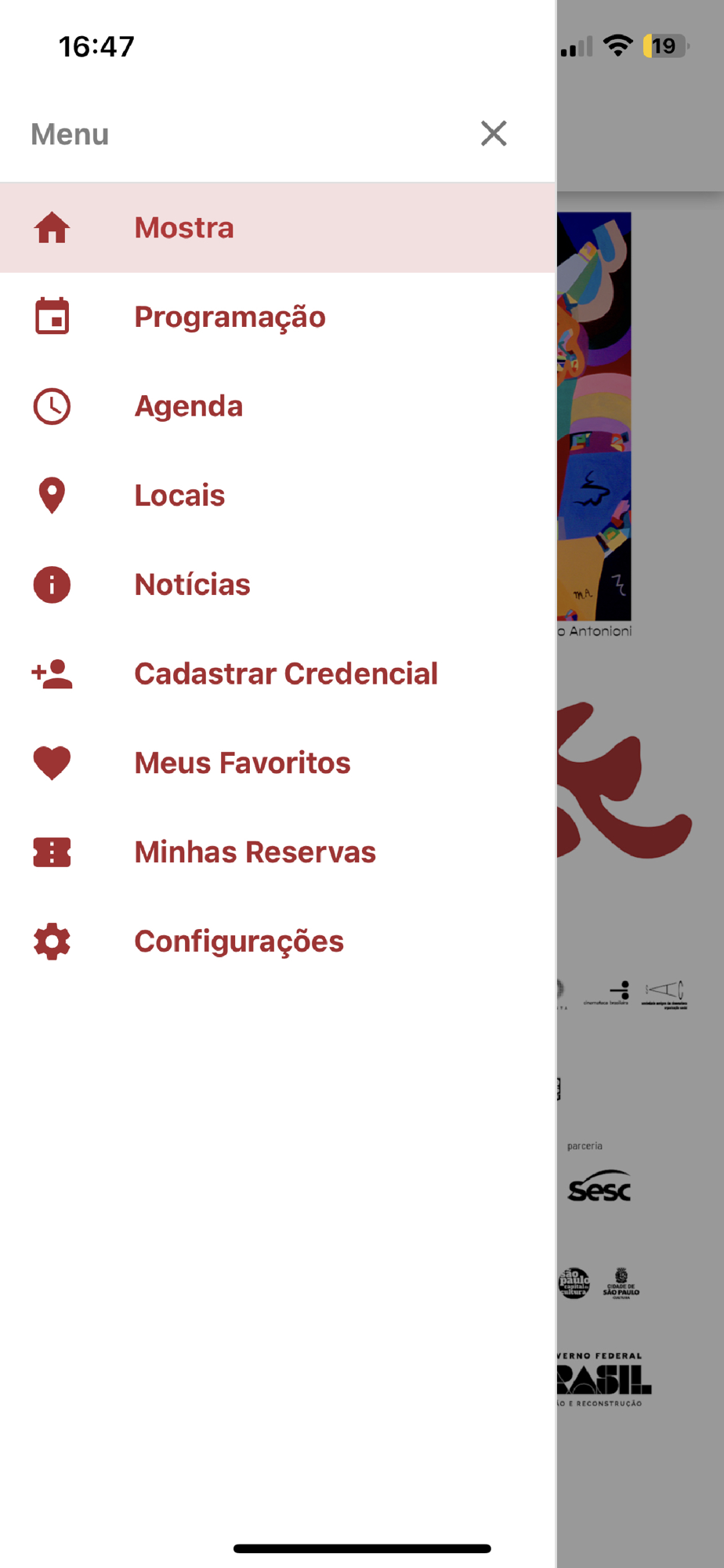Go to Mostra home

[184, 228]
